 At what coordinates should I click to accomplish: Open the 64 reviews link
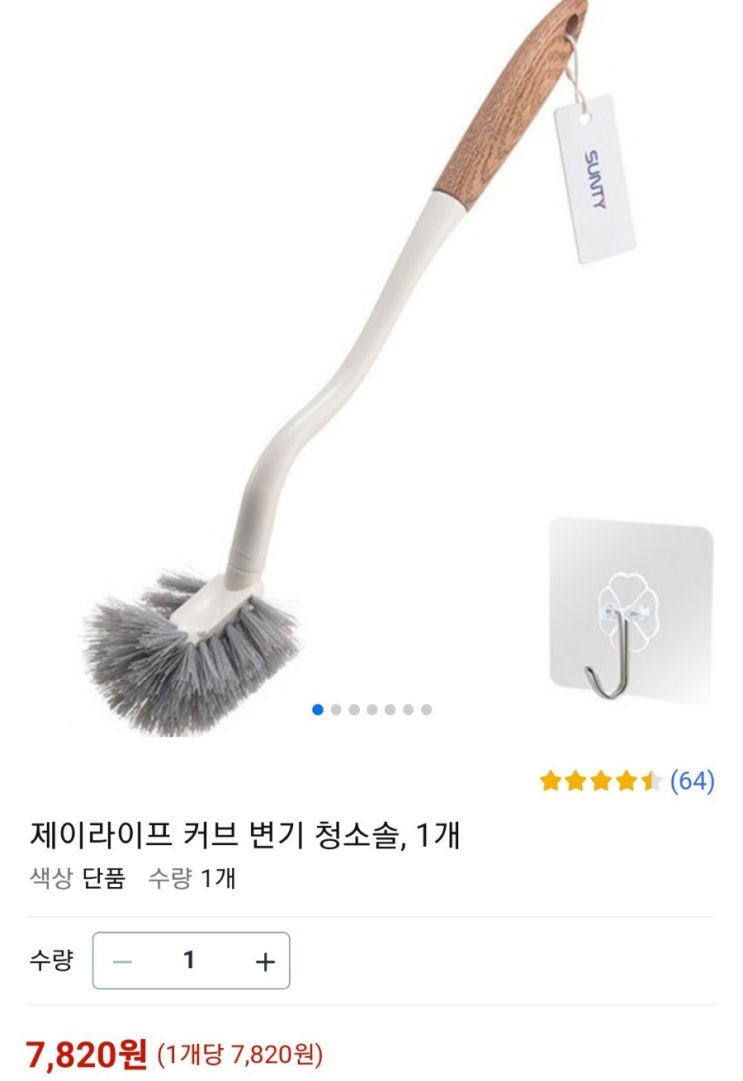click(691, 781)
